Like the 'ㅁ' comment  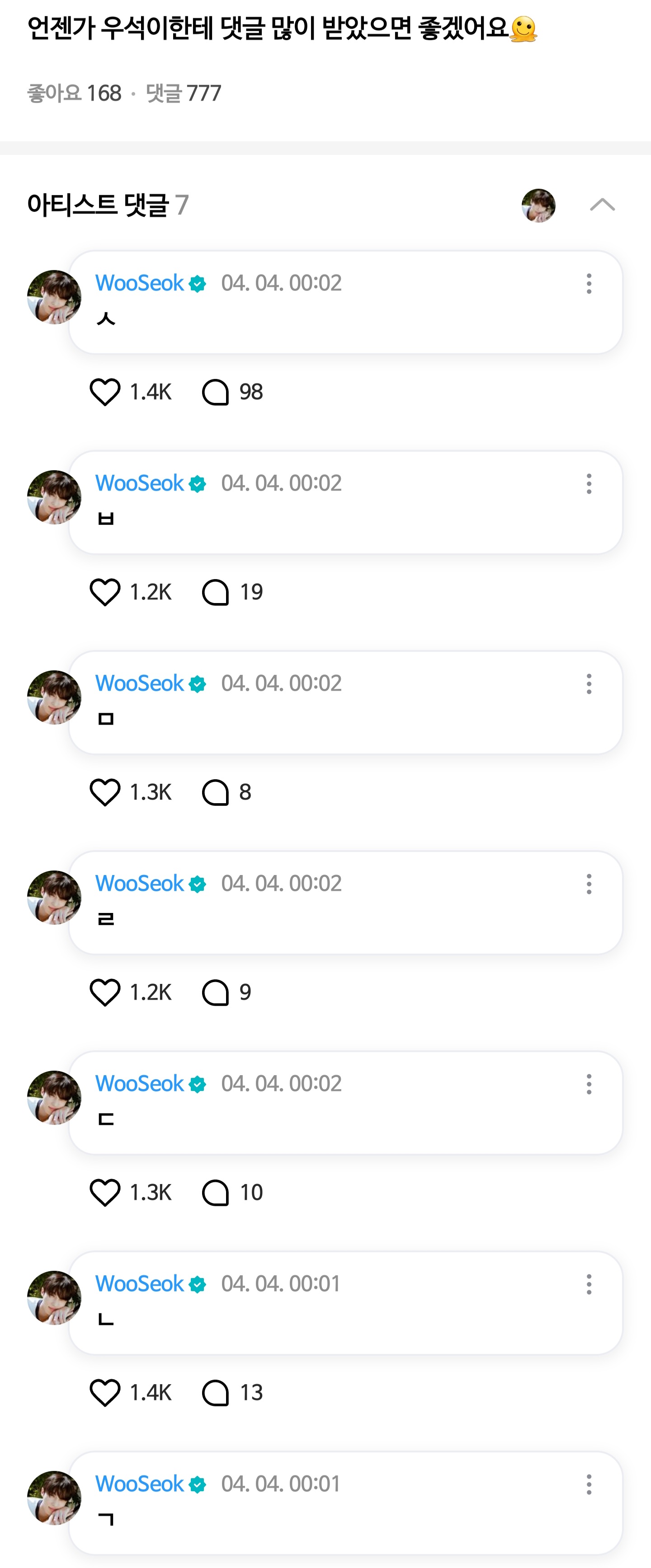point(107,791)
